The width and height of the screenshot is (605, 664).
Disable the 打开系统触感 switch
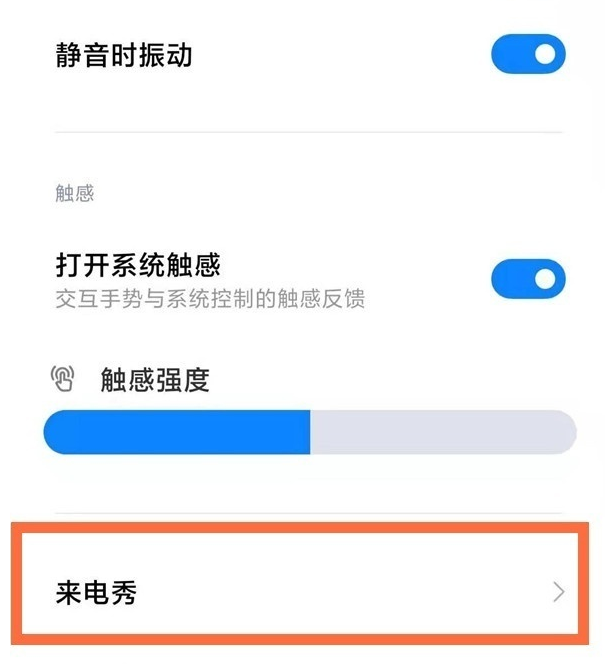[x=528, y=279]
